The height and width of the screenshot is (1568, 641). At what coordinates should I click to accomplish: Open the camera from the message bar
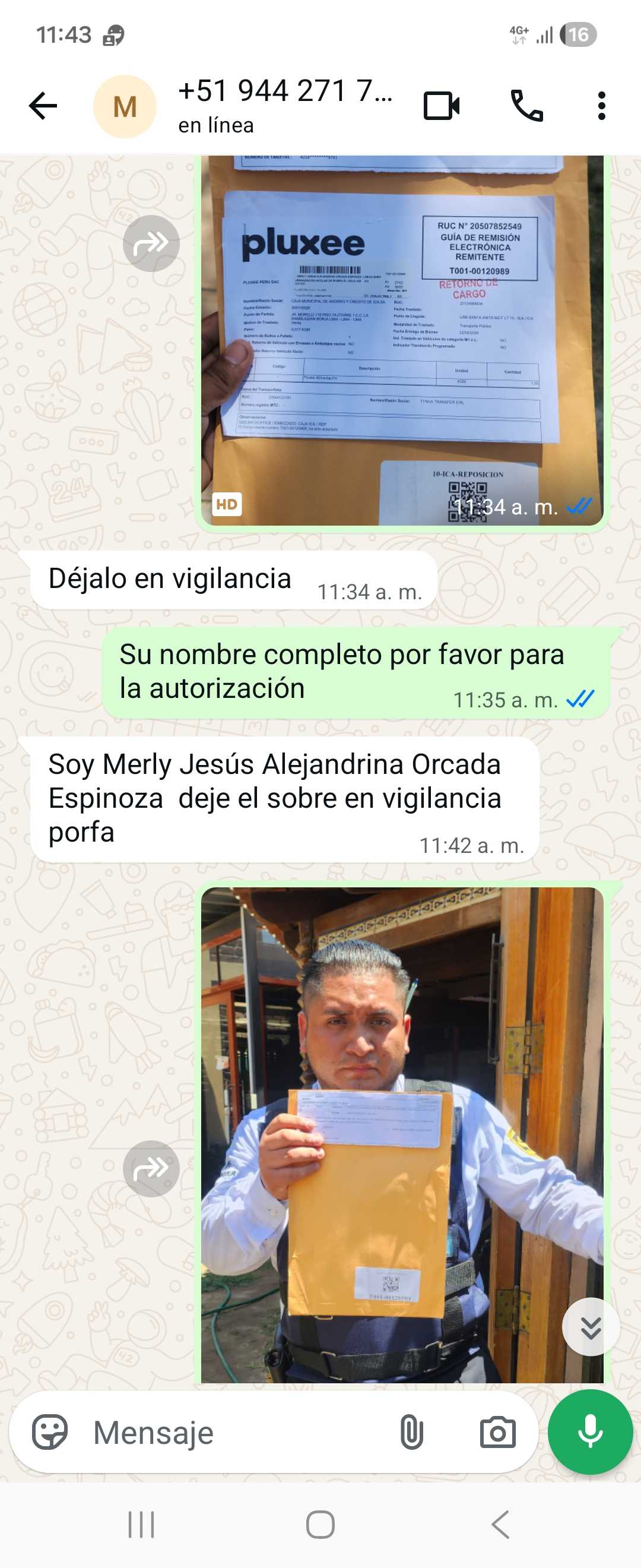click(x=497, y=1431)
